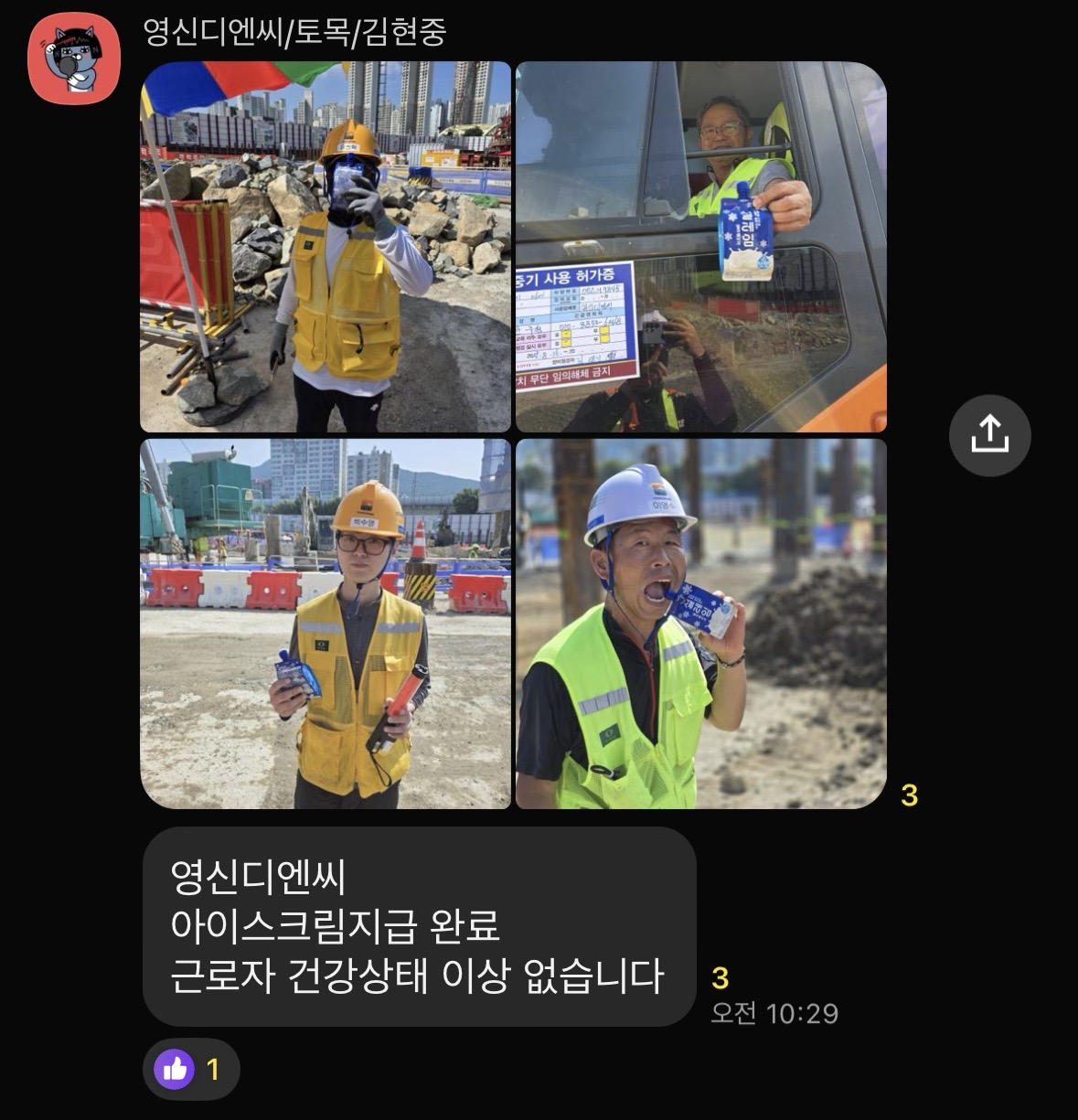Share the photo group with the share icon
Screen dimensions: 1078x1120
coord(989,435)
